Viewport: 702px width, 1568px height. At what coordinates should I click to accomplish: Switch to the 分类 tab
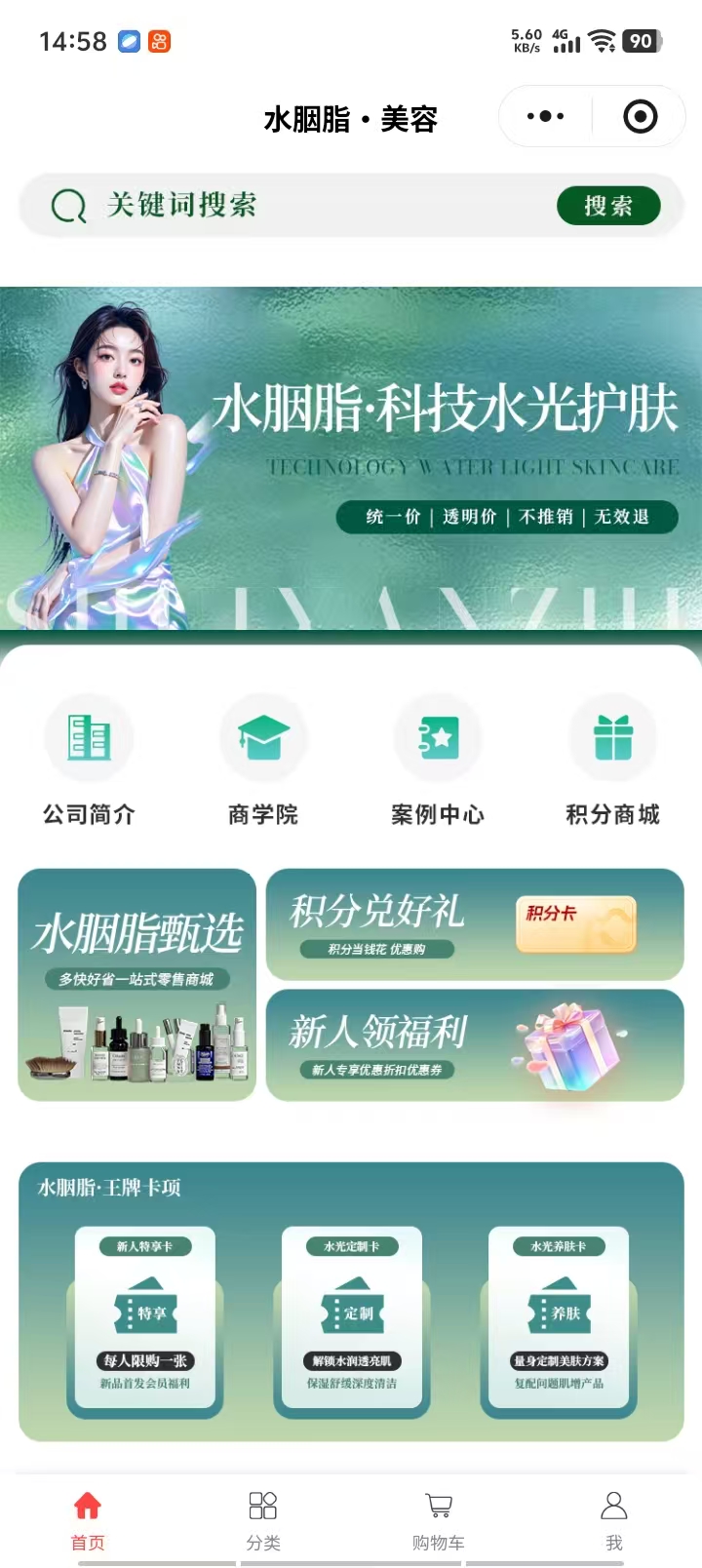click(263, 1519)
